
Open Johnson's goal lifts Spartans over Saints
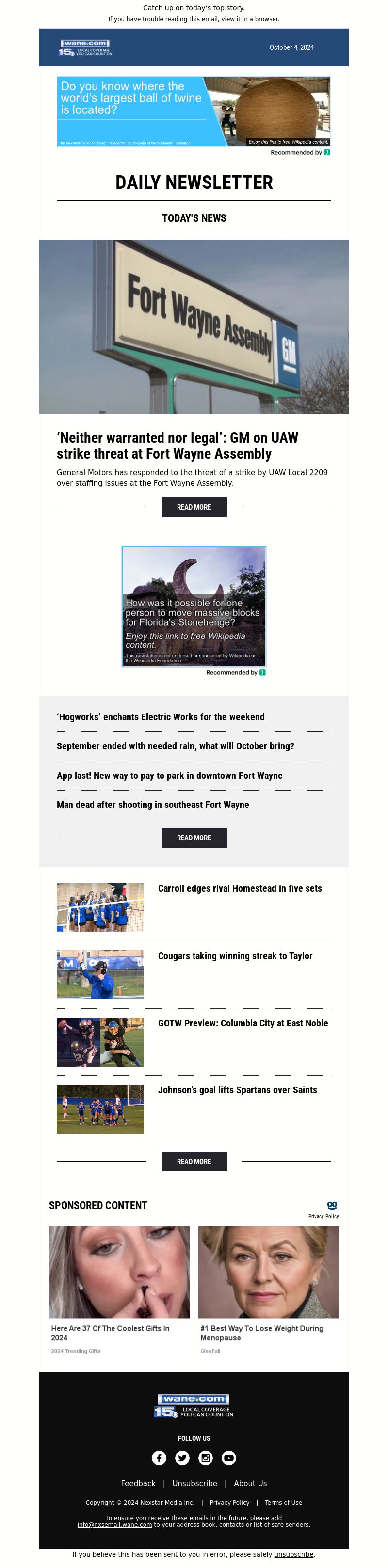(x=238, y=1090)
